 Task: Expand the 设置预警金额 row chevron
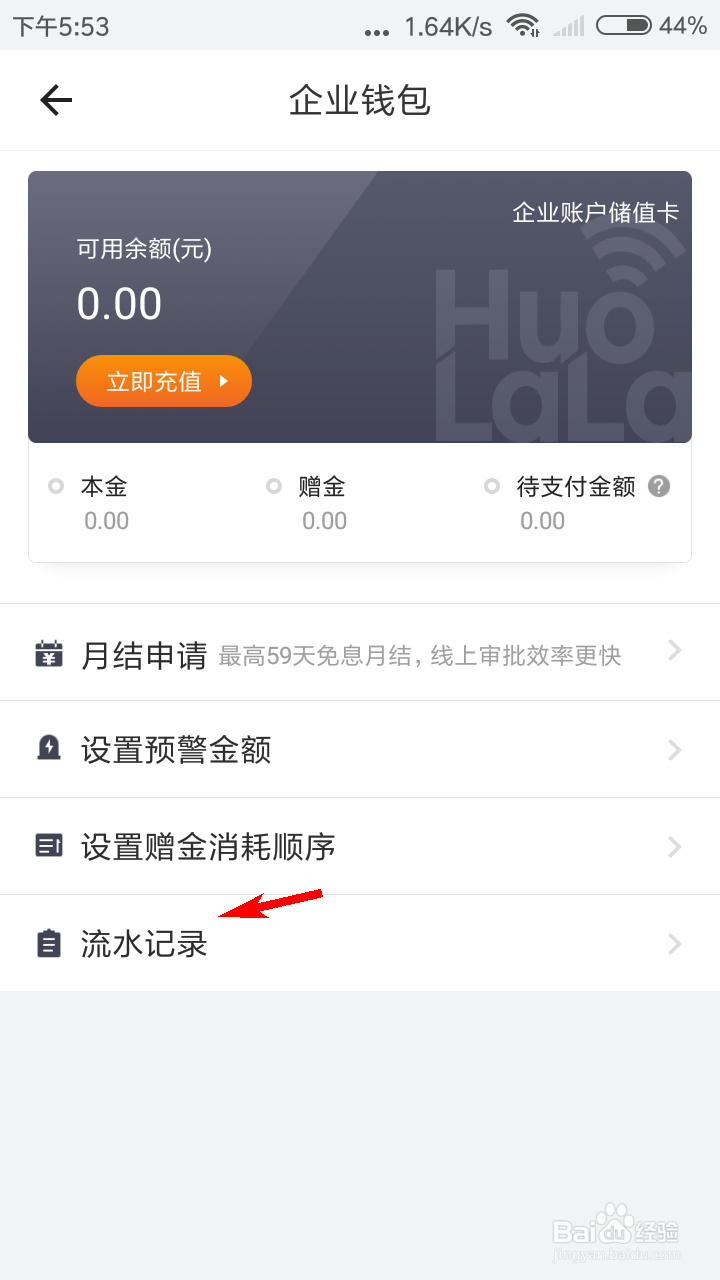tap(675, 749)
